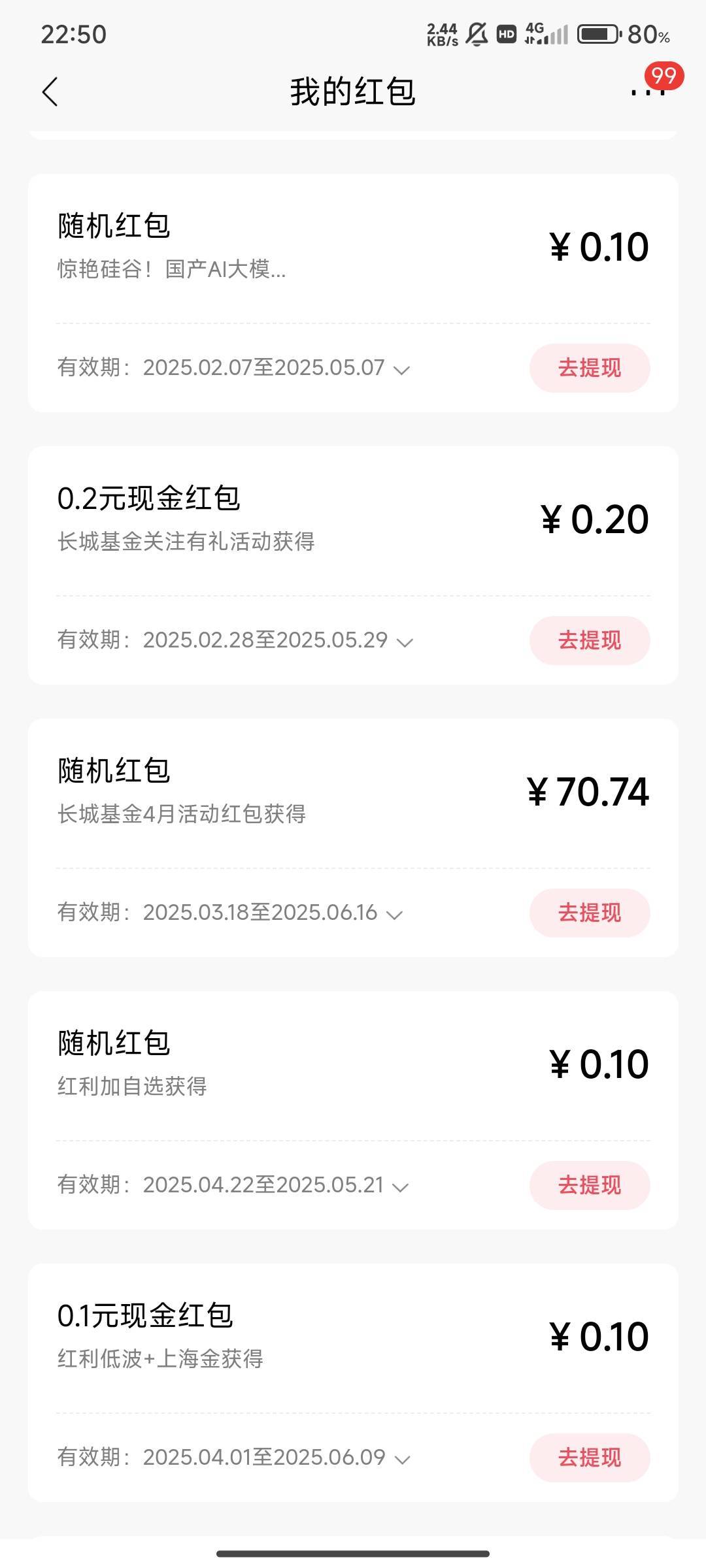706x1568 pixels.
Task: Withdraw the 红利低波+上海金 red packet
Action: click(590, 1458)
